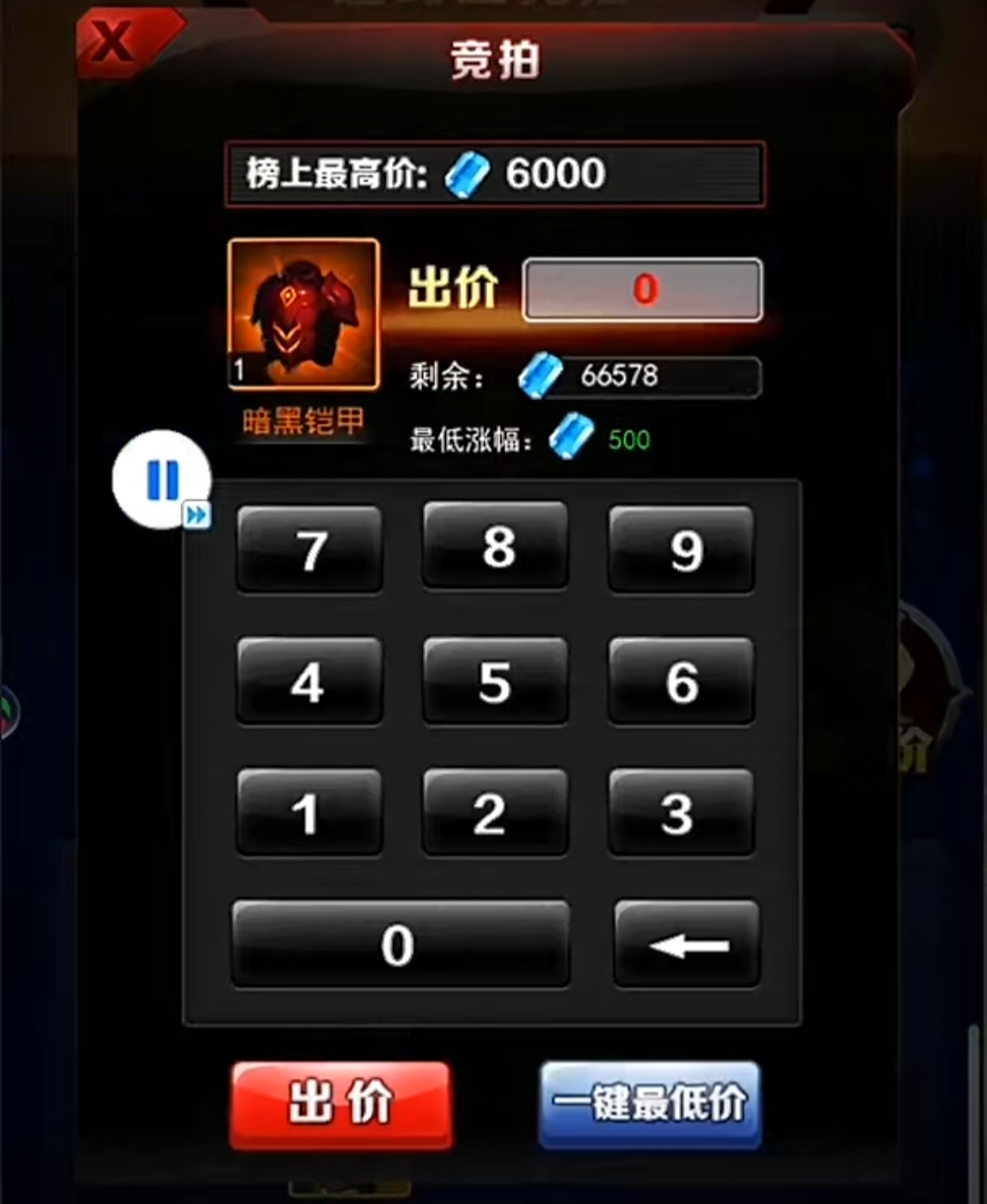
Task: Submit bid with red 出价 button
Action: click(x=341, y=1104)
